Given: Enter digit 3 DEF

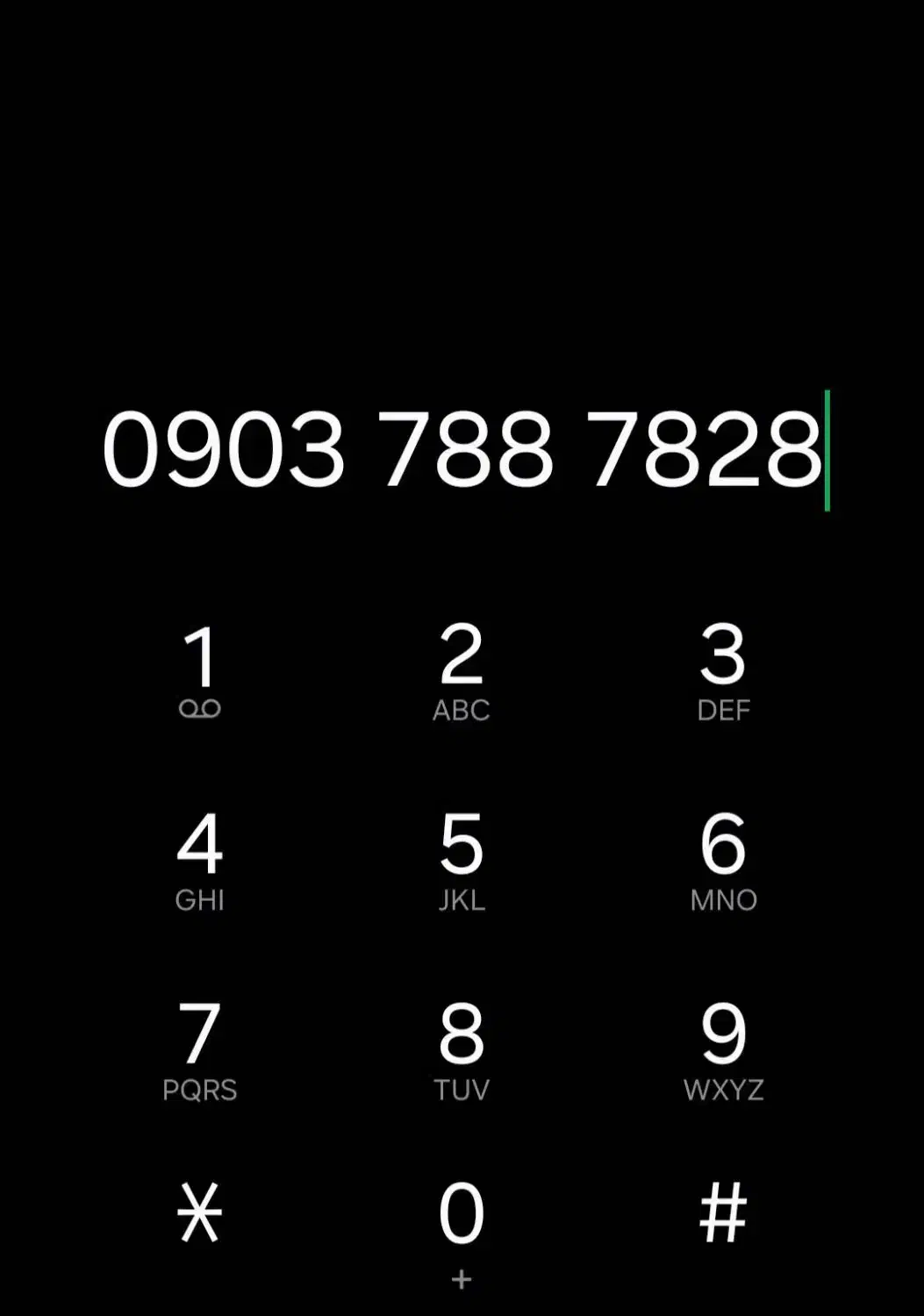Looking at the screenshot, I should click(x=723, y=671).
